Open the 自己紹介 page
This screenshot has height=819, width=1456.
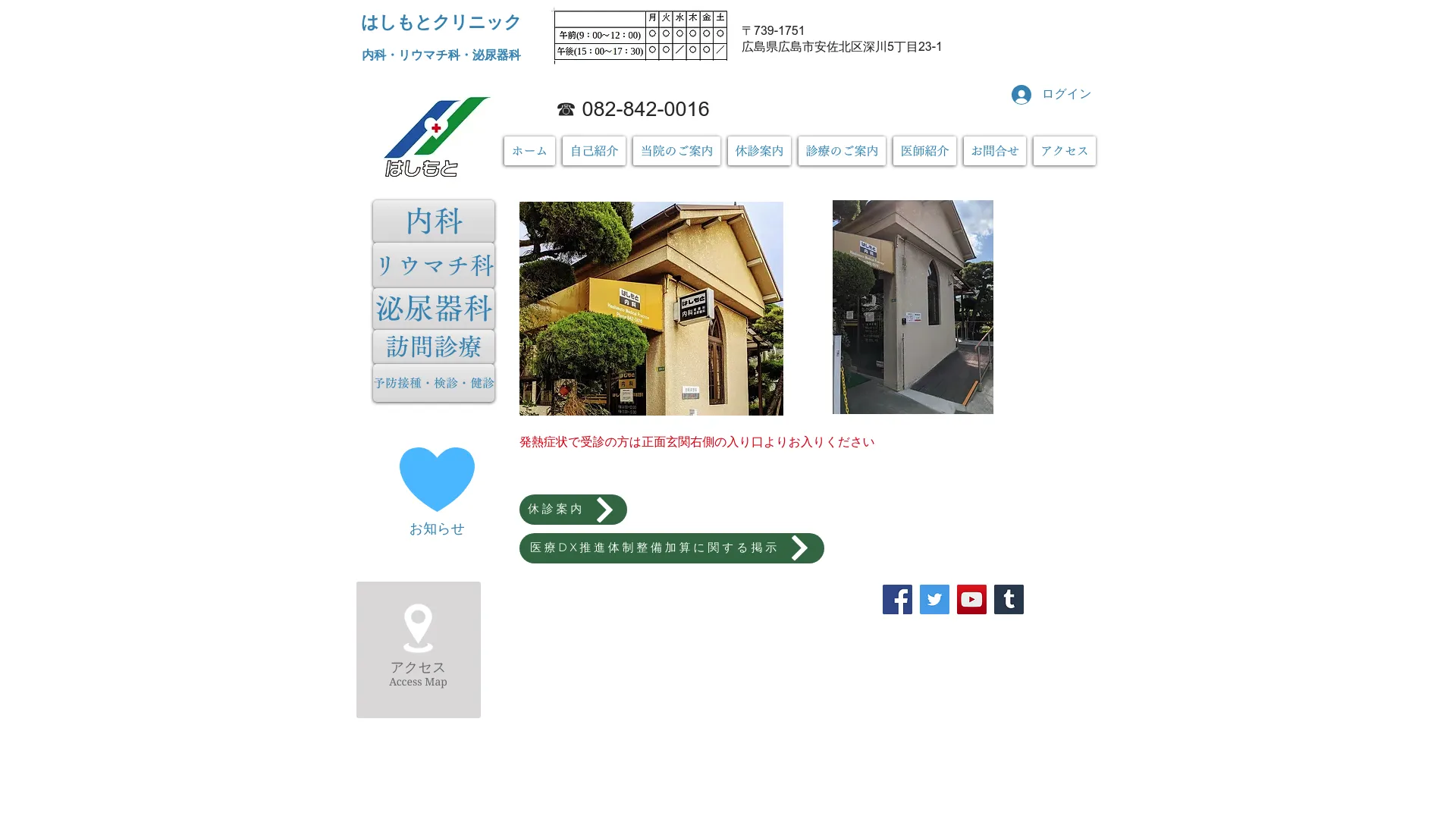(594, 151)
